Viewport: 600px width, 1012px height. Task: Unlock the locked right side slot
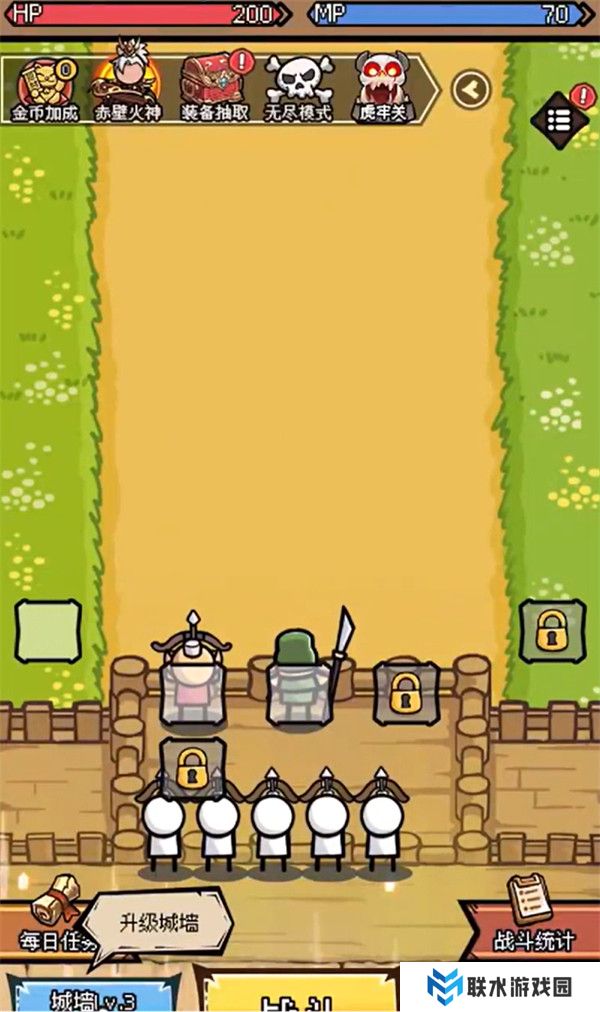pyautogui.click(x=552, y=631)
